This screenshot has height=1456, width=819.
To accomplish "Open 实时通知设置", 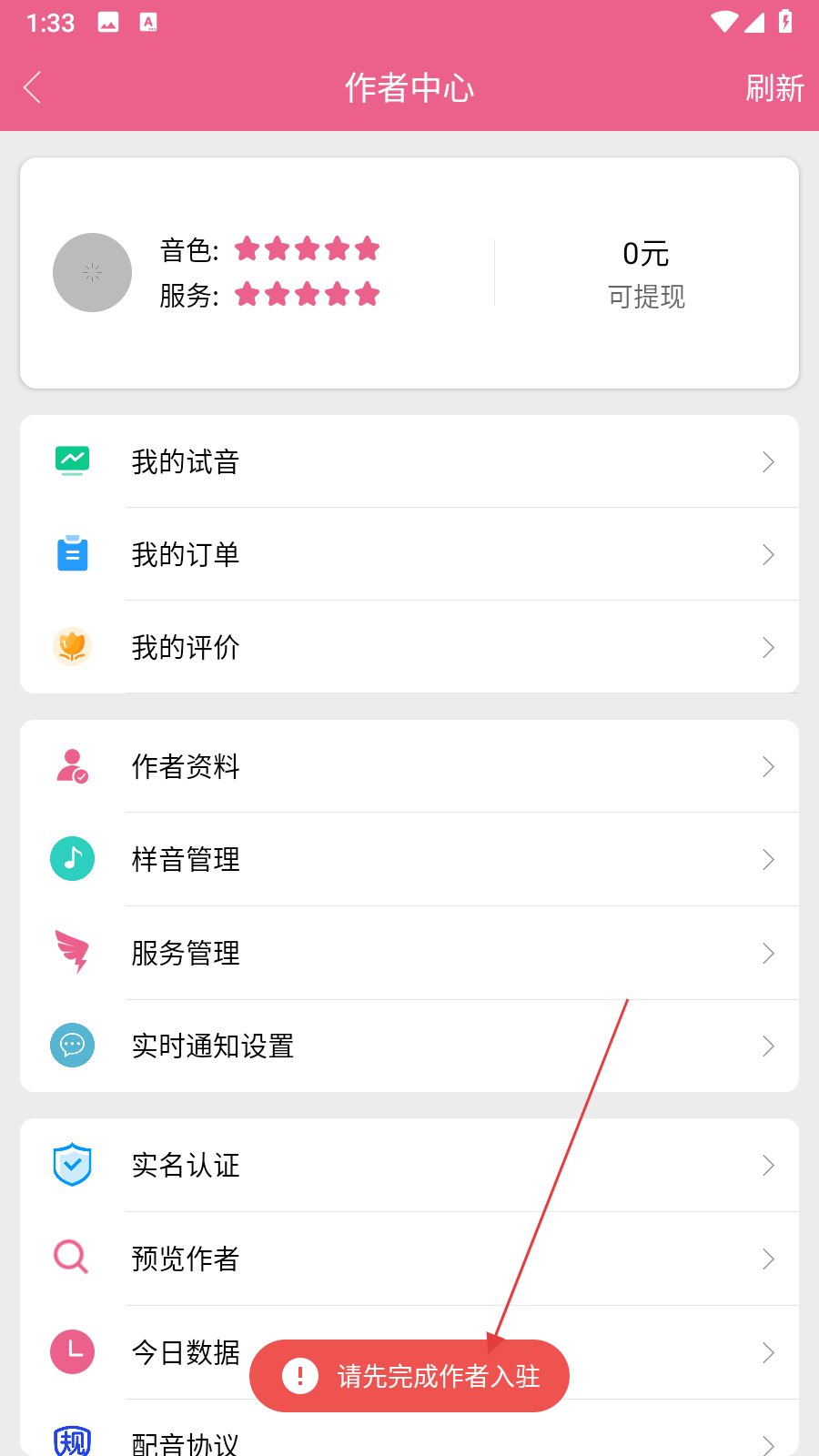I will tap(409, 1046).
